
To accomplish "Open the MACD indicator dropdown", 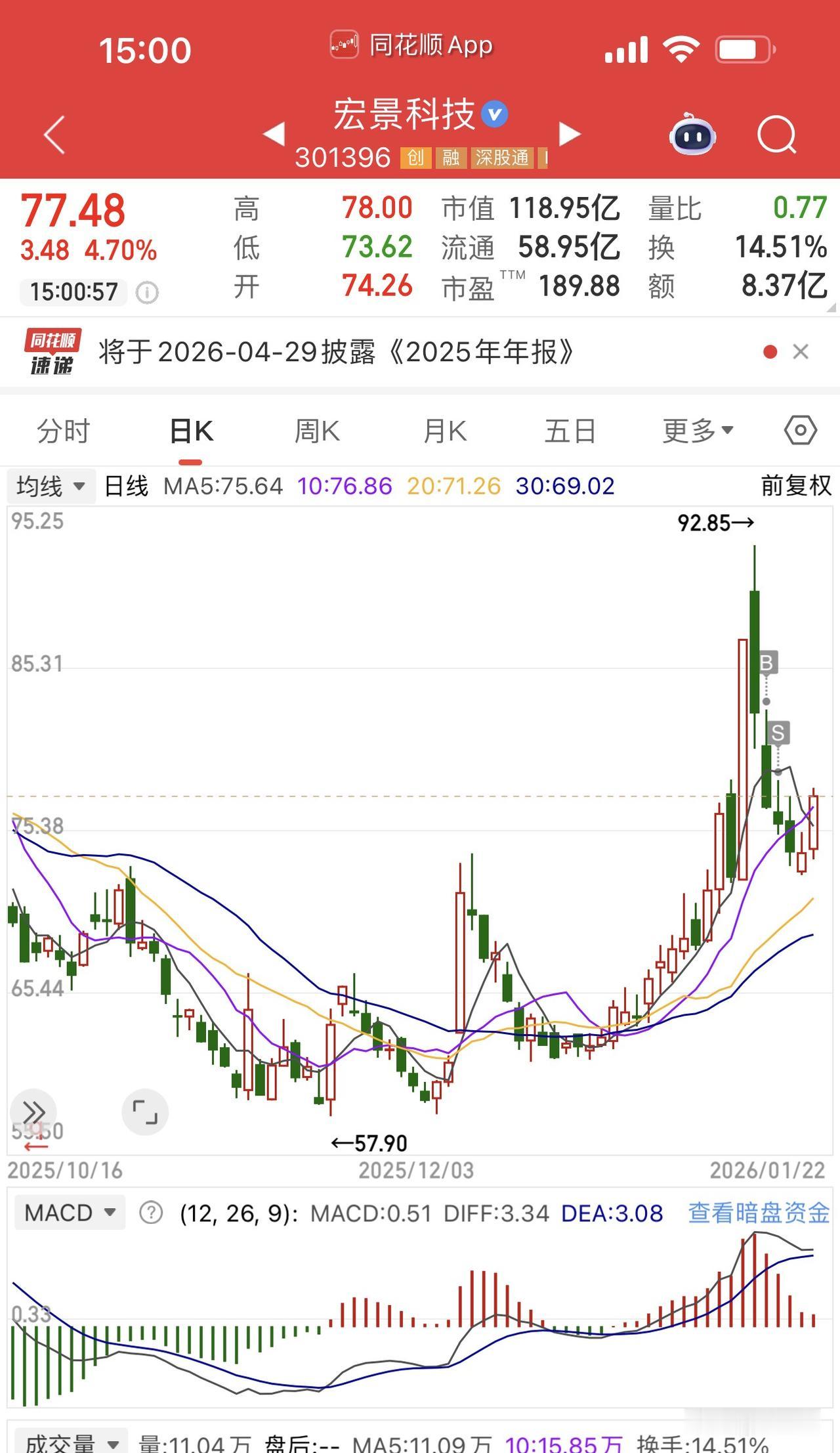I will pyautogui.click(x=68, y=1212).
